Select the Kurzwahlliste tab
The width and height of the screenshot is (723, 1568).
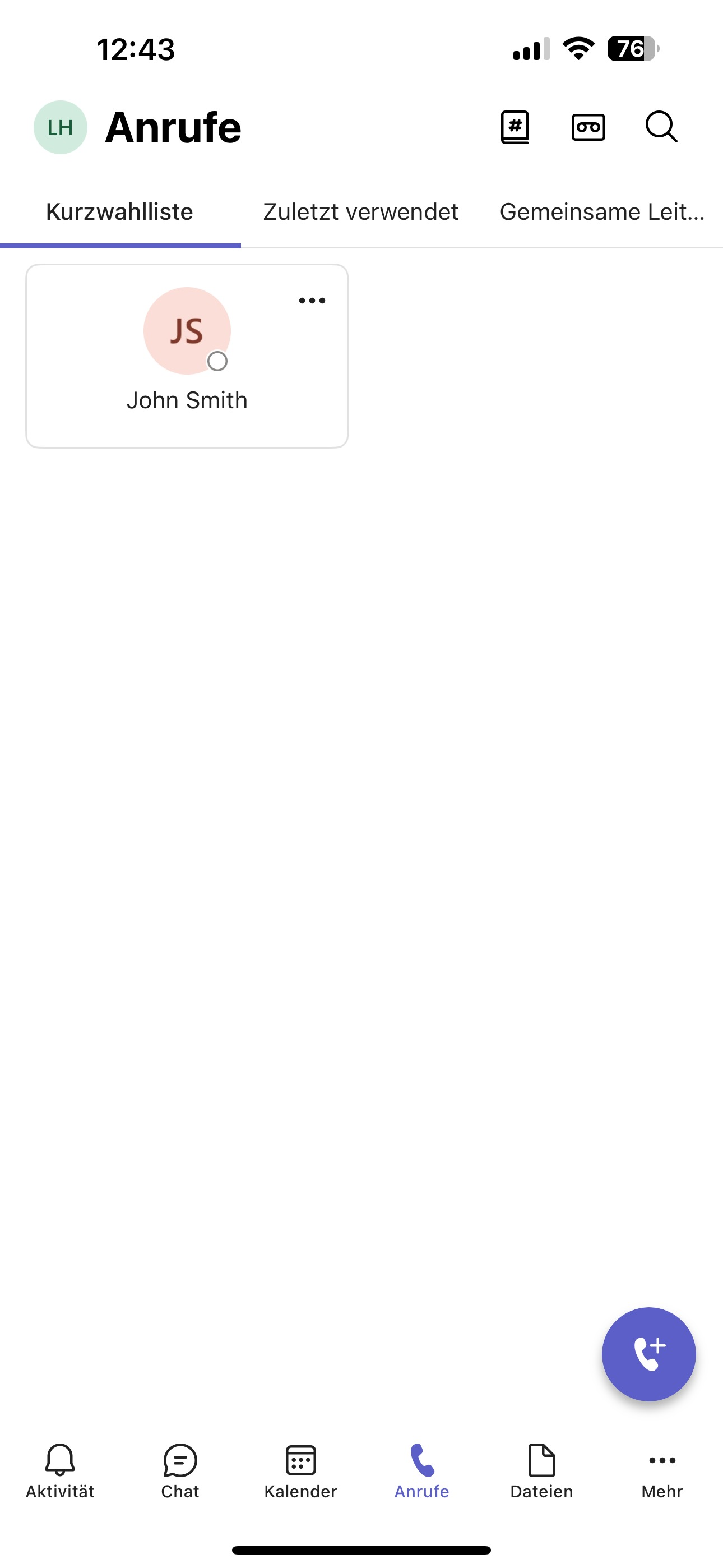click(119, 212)
